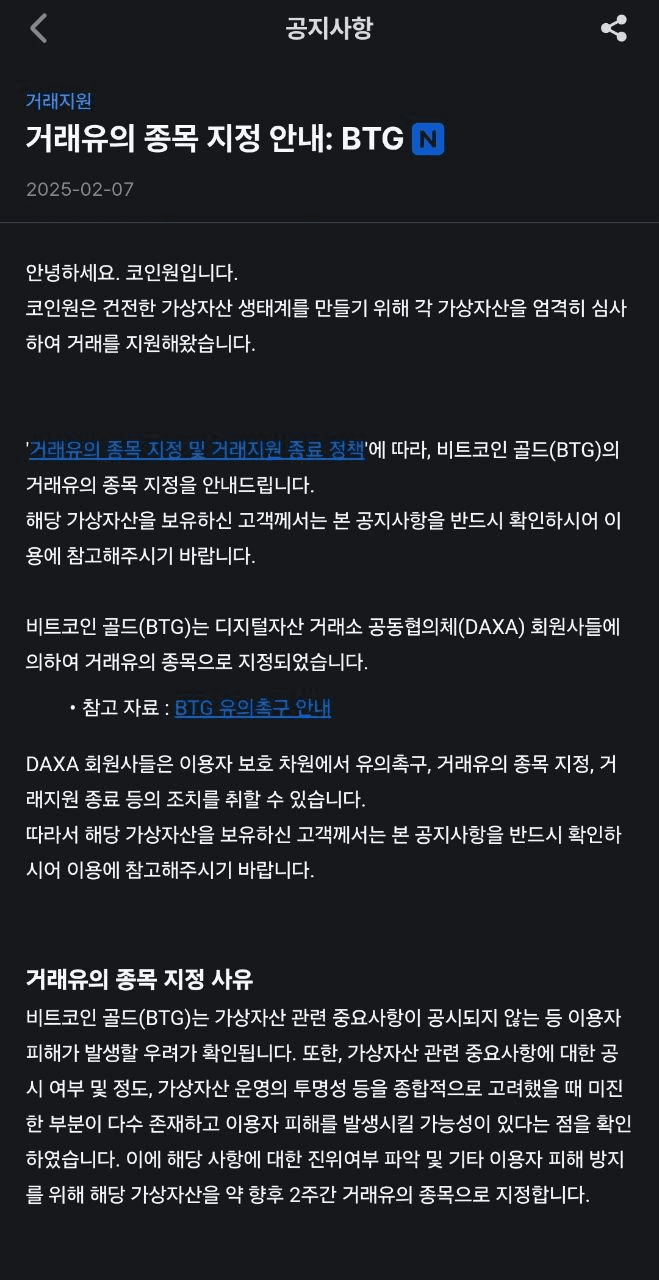659x1280 pixels.
Task: Open the BTG 유의촉구 안내 link
Action: tap(252, 708)
